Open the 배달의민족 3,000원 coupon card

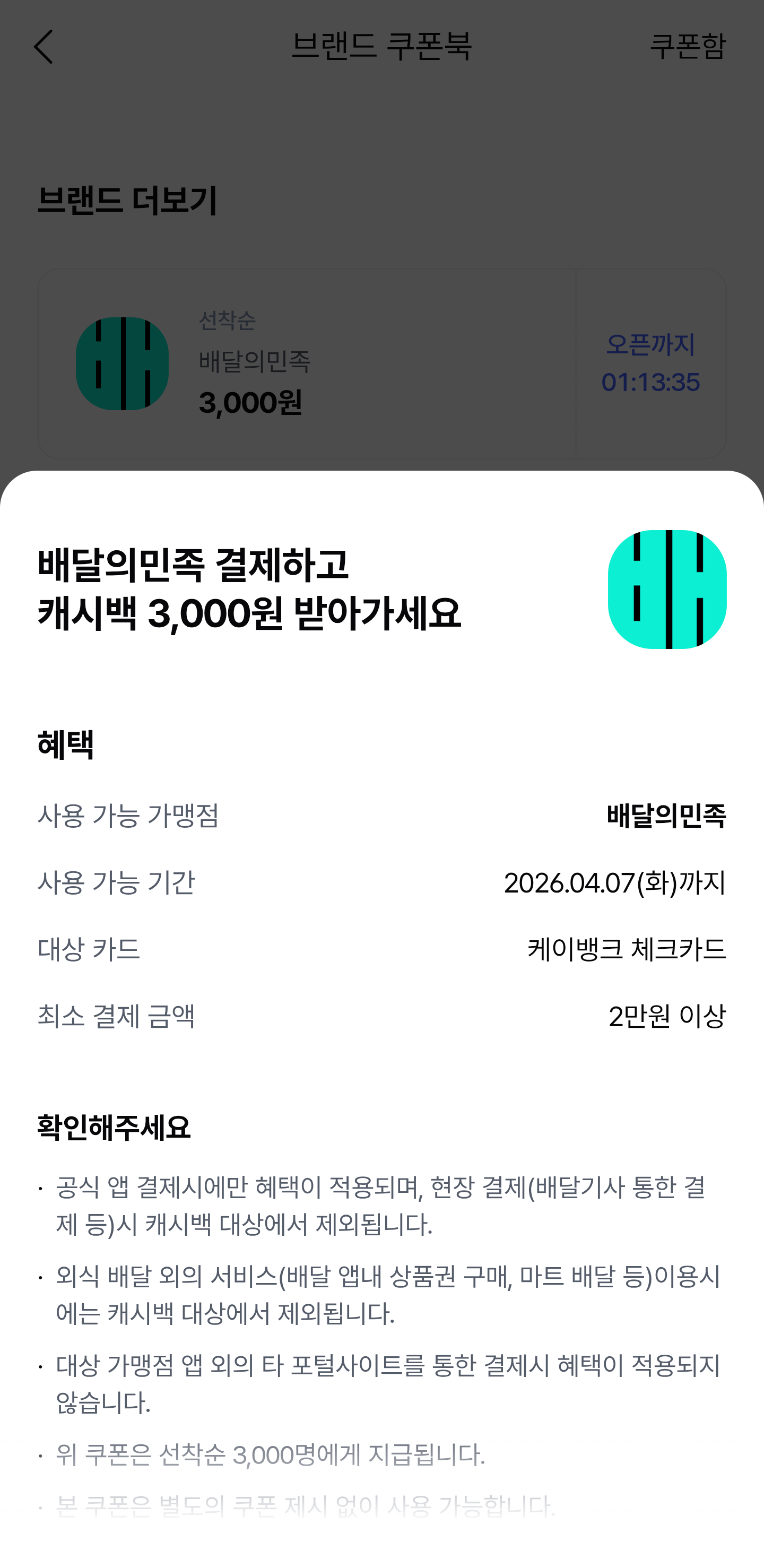381,363
